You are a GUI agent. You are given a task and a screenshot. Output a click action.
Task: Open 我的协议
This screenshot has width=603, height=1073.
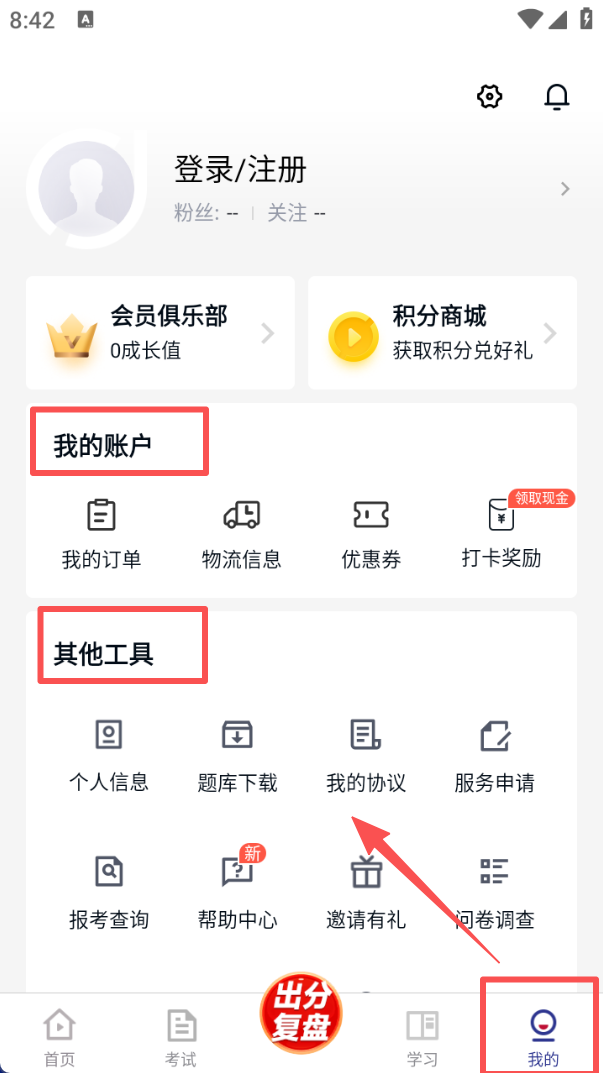click(366, 755)
